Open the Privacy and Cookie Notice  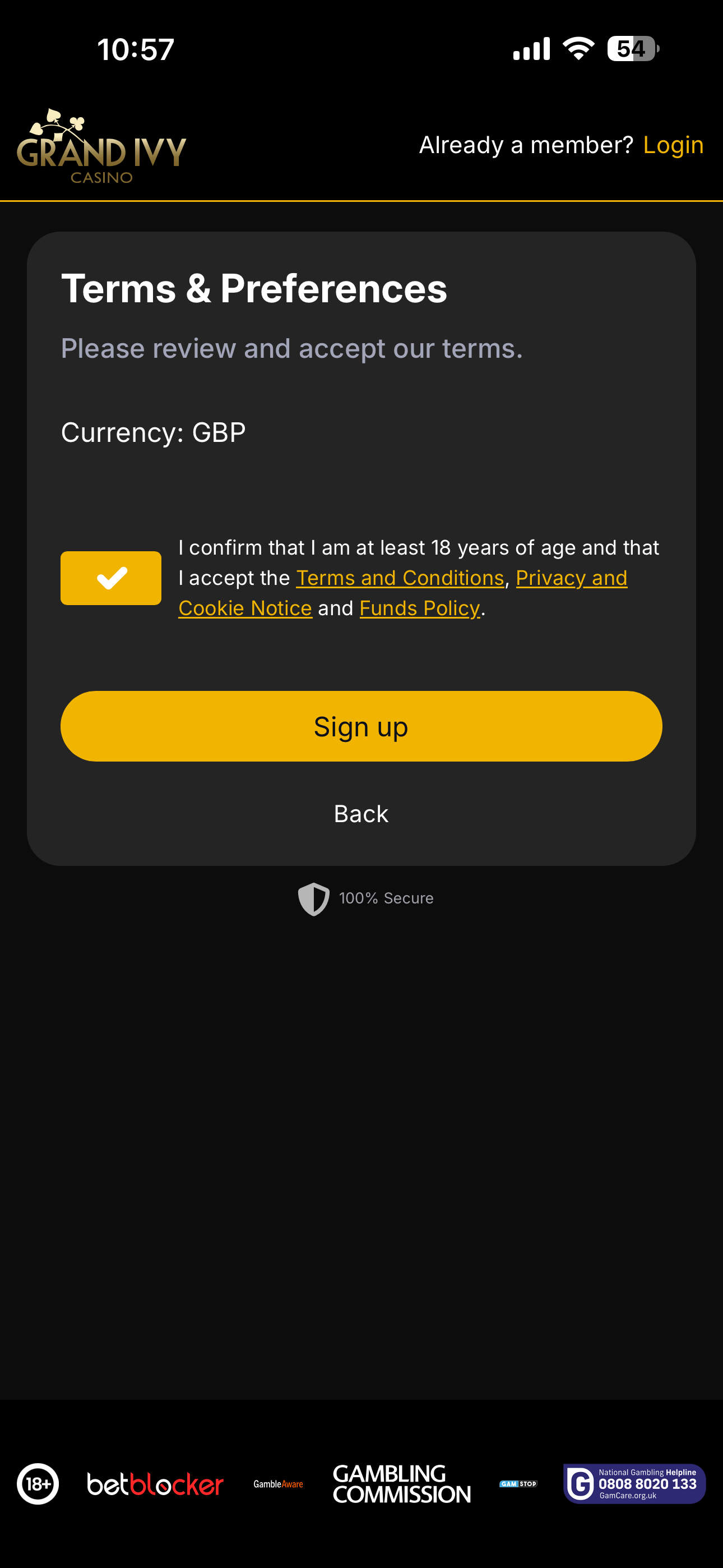pyautogui.click(x=571, y=578)
